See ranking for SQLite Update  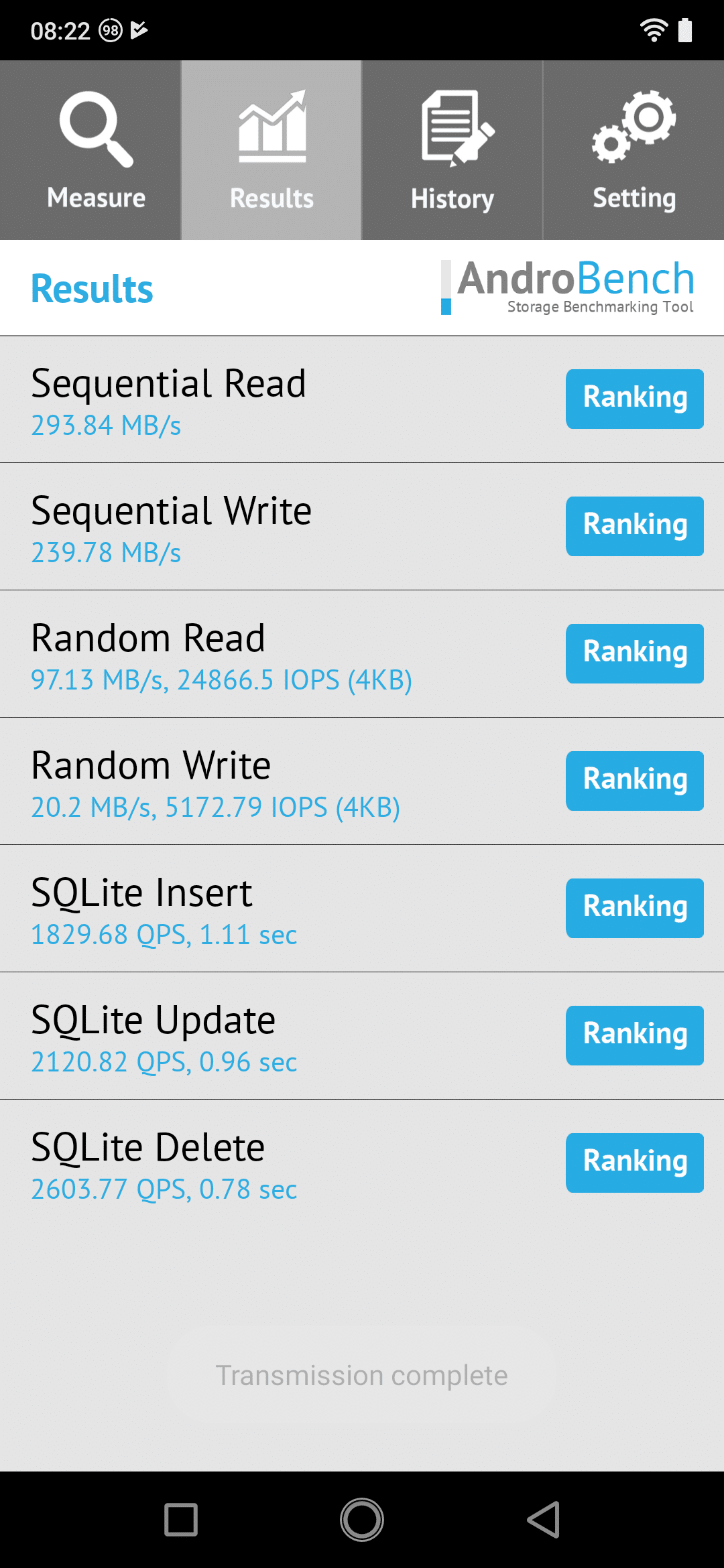click(x=635, y=1035)
